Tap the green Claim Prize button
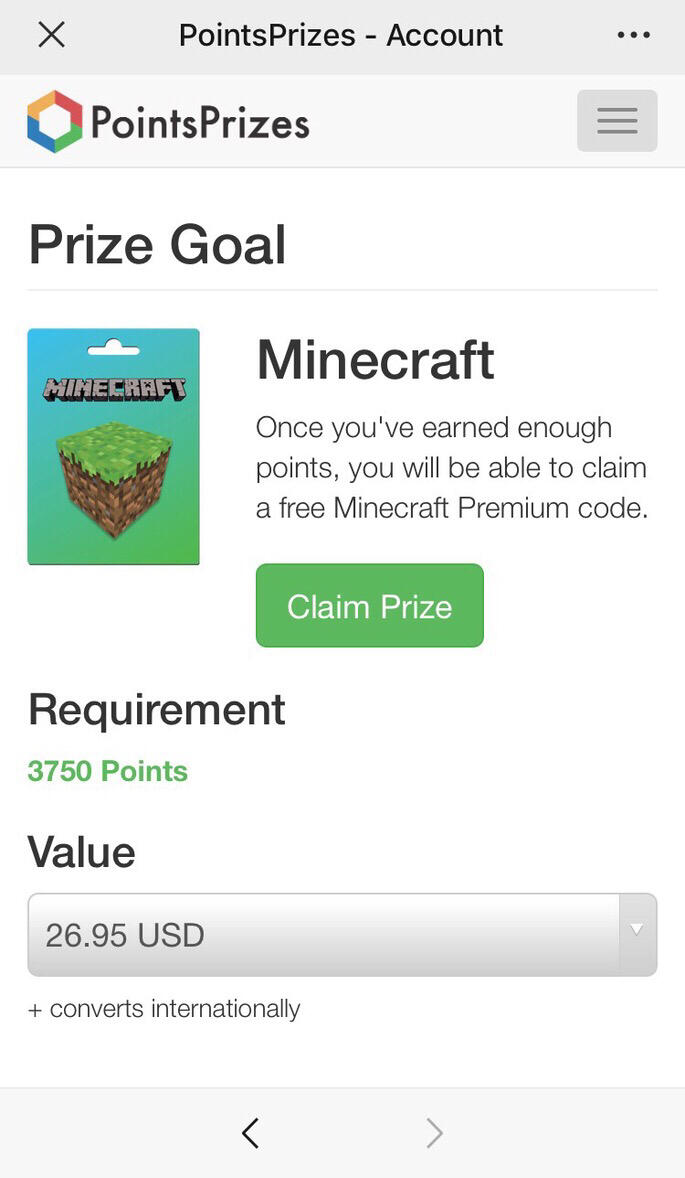The image size is (685, 1178). (x=369, y=606)
